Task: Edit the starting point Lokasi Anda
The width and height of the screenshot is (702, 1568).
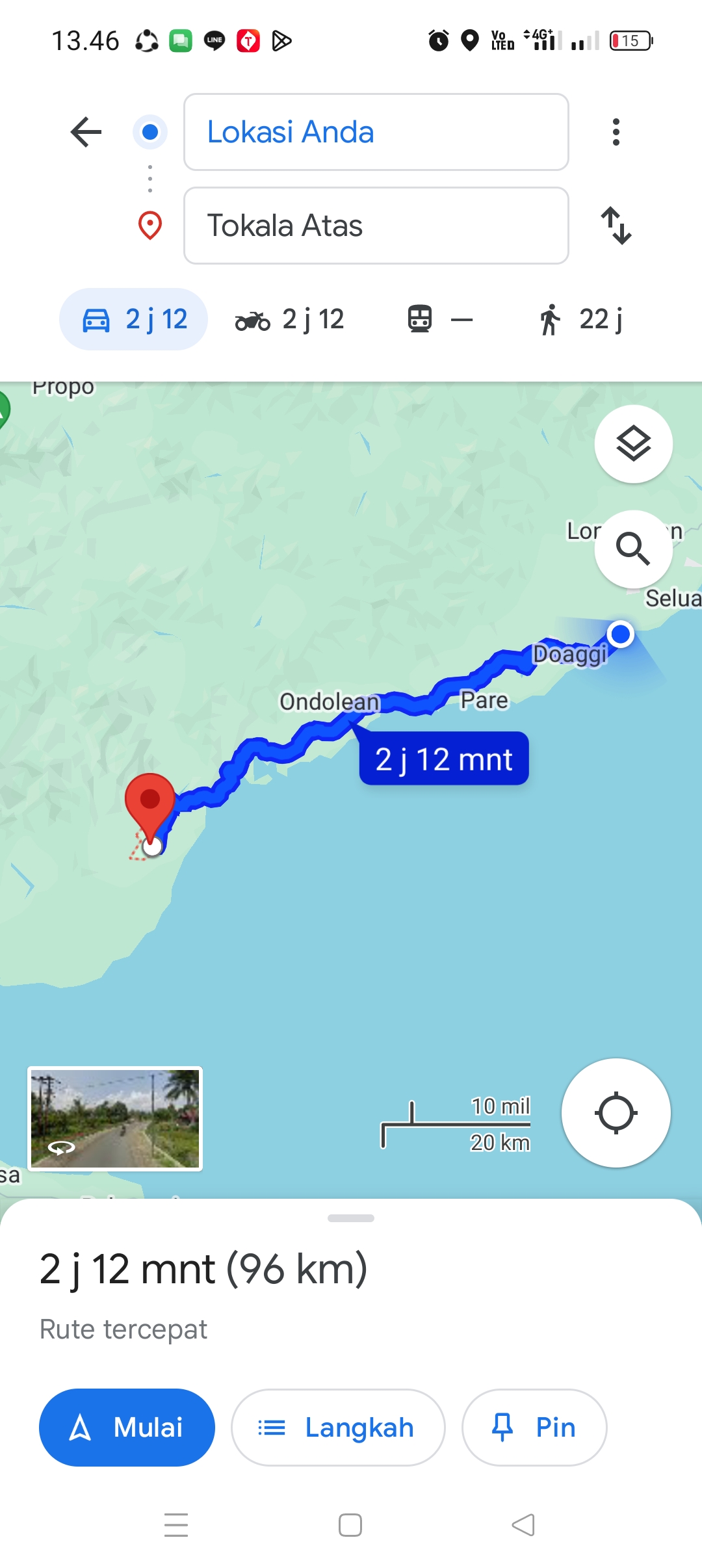Action: [x=376, y=132]
